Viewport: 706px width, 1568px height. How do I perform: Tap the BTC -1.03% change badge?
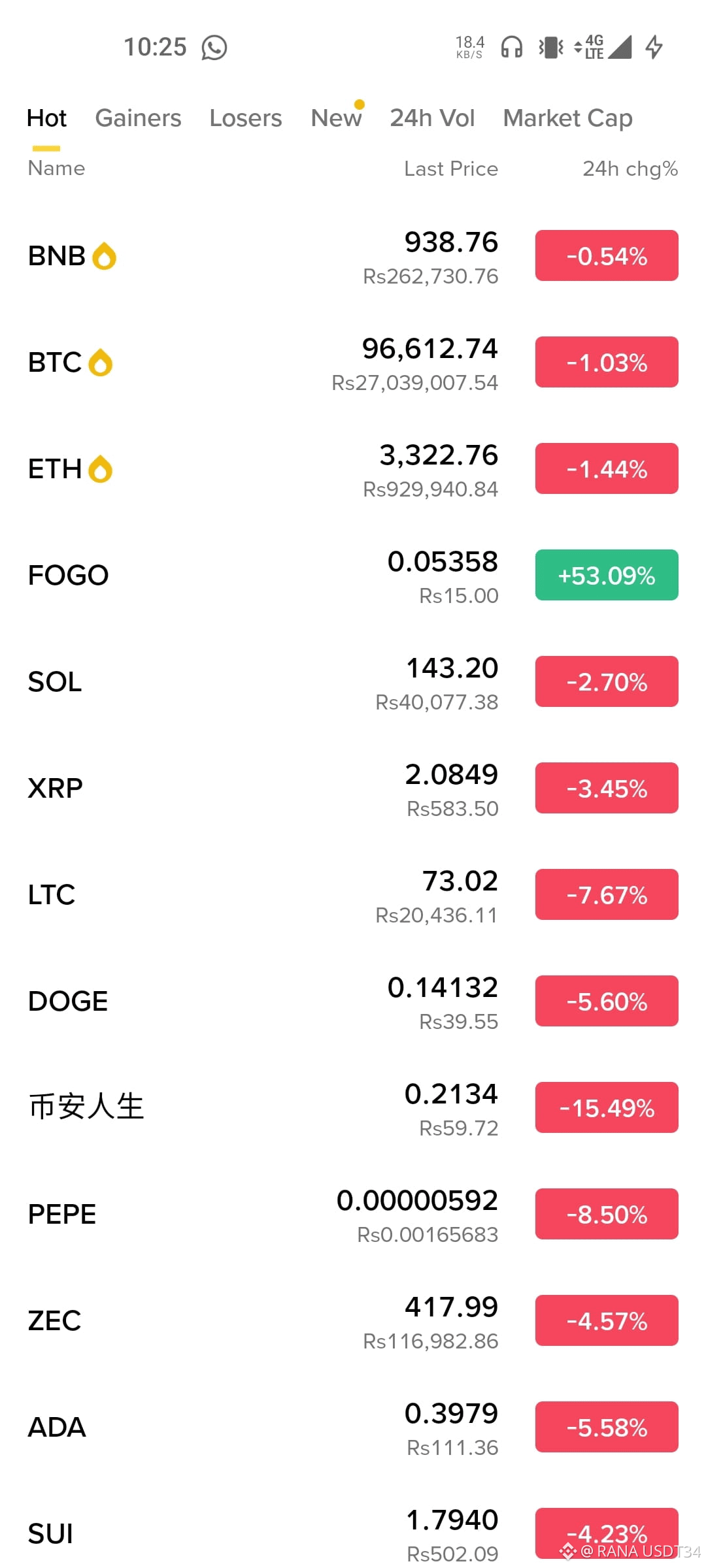pos(607,362)
